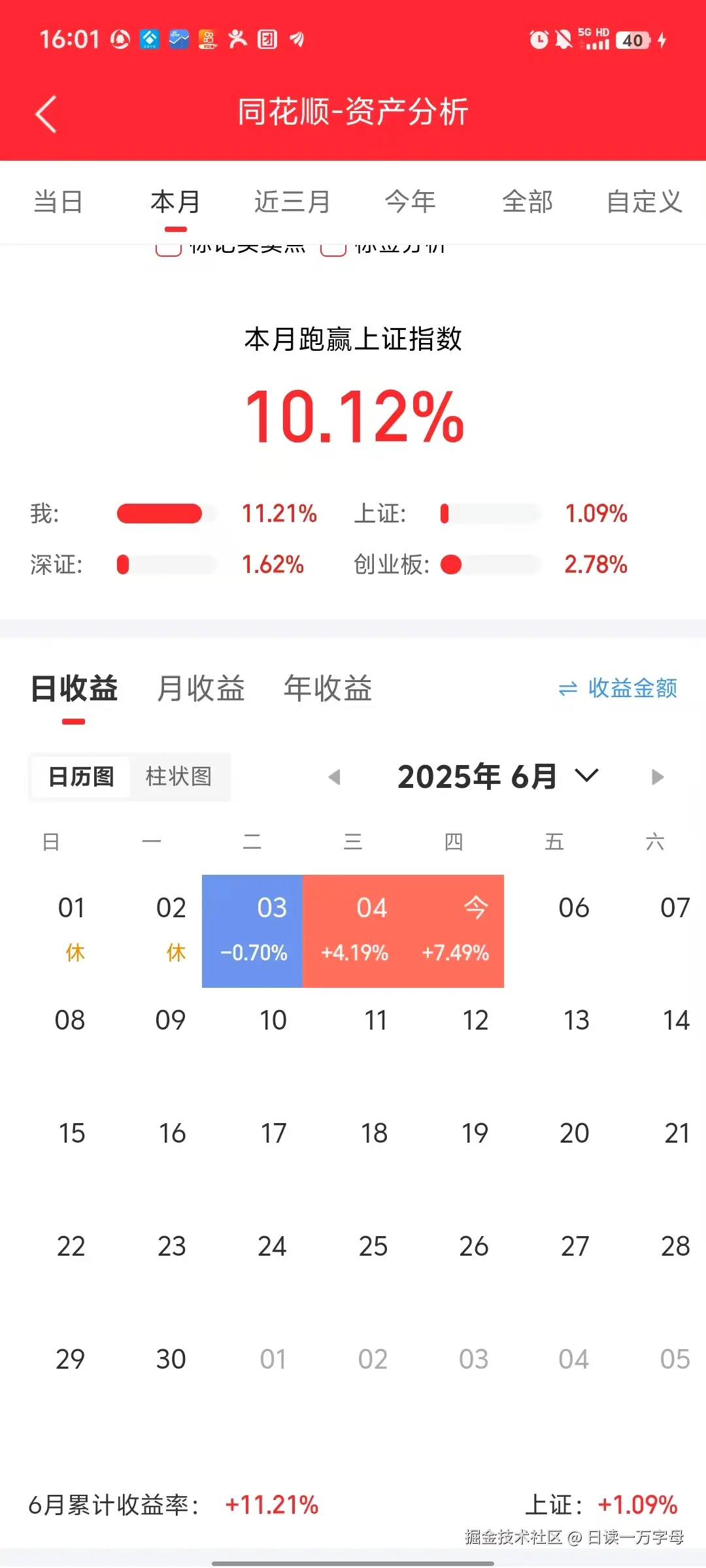Tap the swap icon beside 收益金额
706x1568 pixels.
[568, 688]
